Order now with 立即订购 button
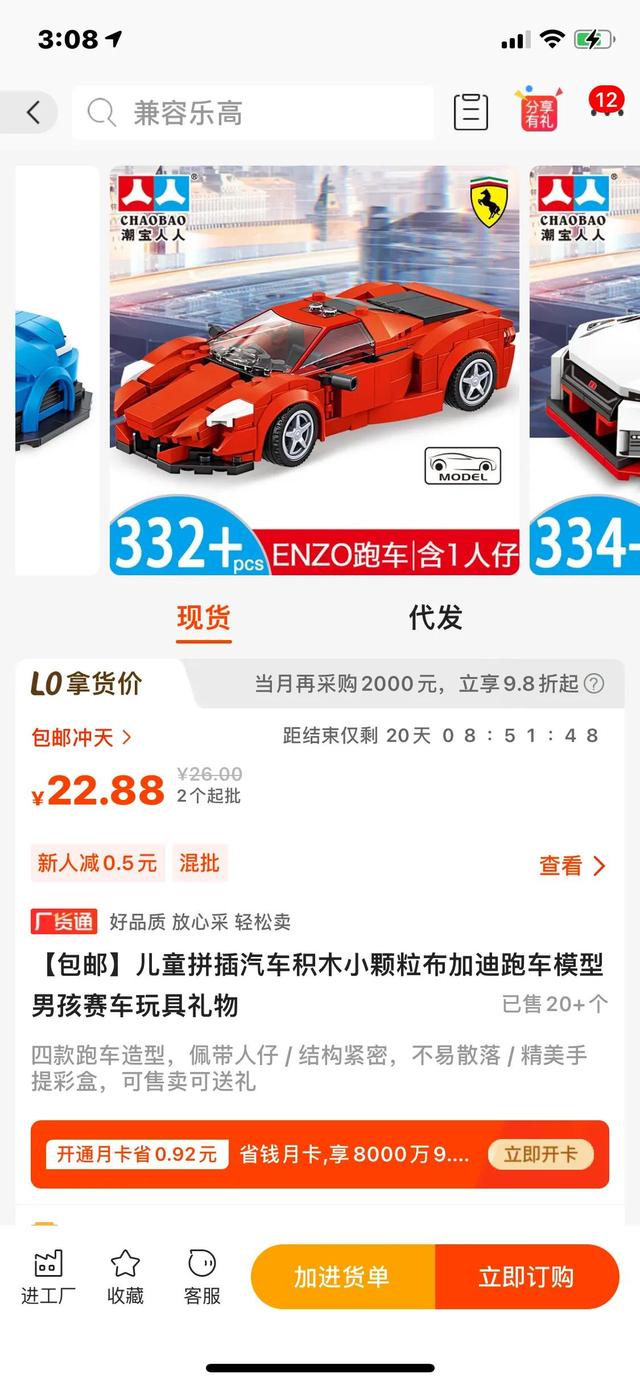The image size is (640, 1386). [x=527, y=1277]
